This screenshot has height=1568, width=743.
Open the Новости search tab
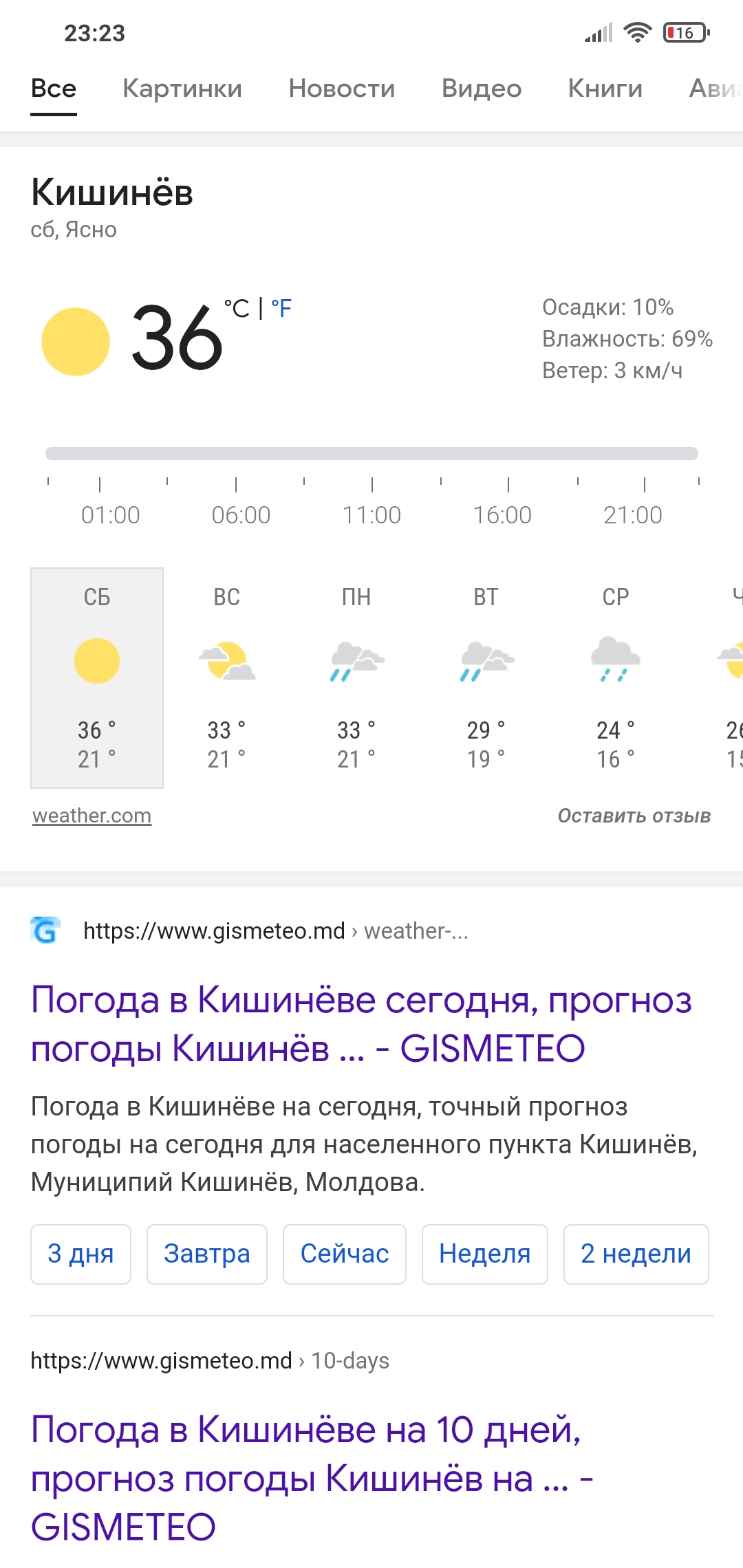tap(341, 88)
